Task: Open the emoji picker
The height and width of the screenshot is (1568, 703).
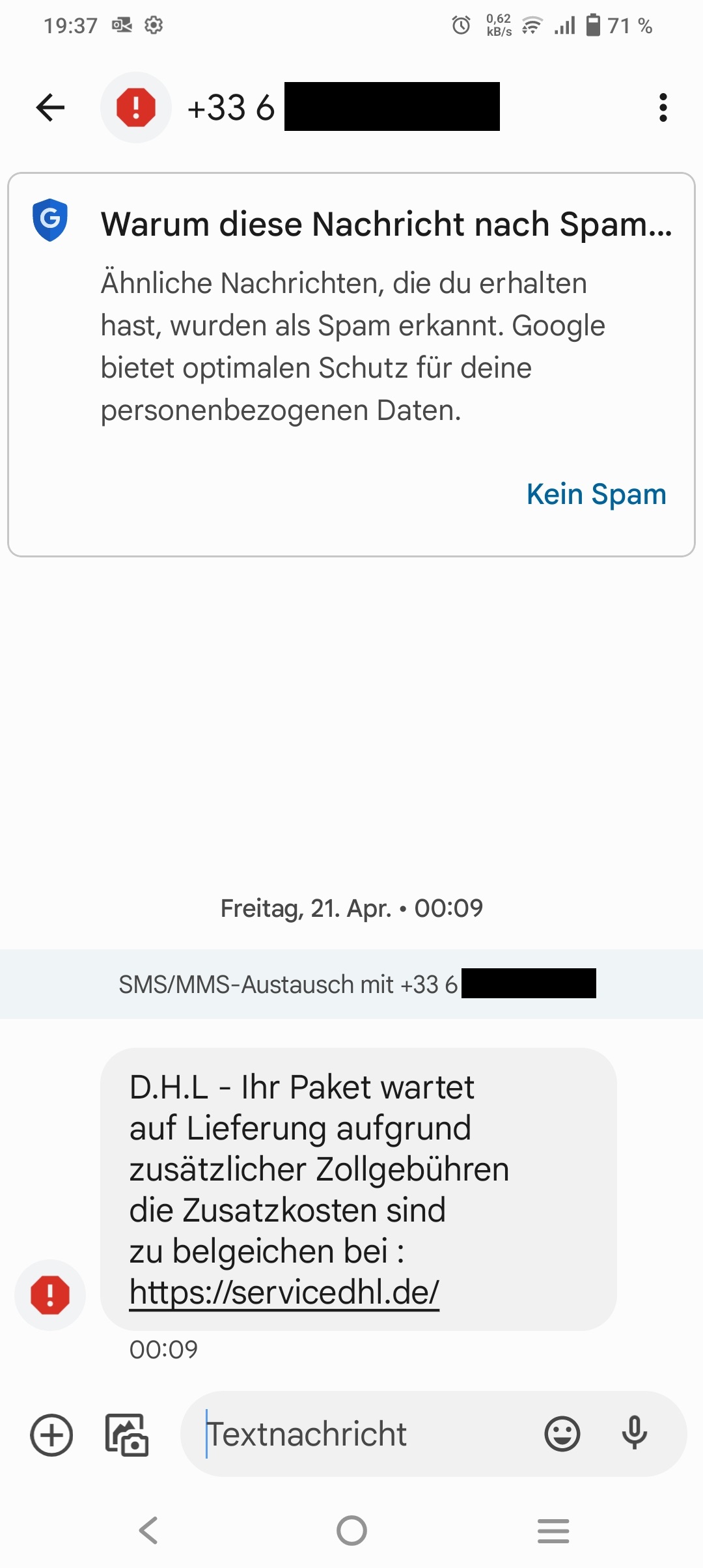Action: pos(562,1435)
